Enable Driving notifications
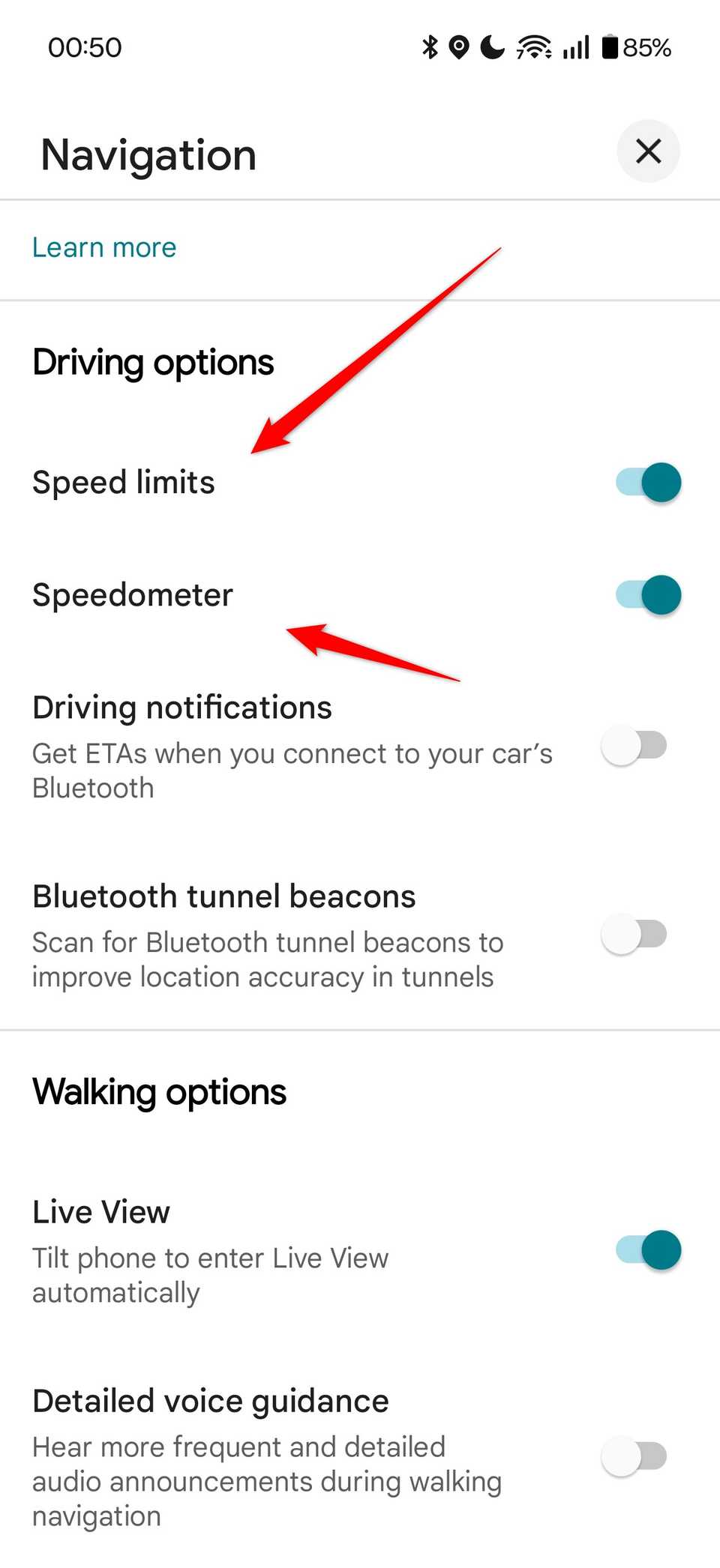The height and width of the screenshot is (1568, 720). (634, 744)
